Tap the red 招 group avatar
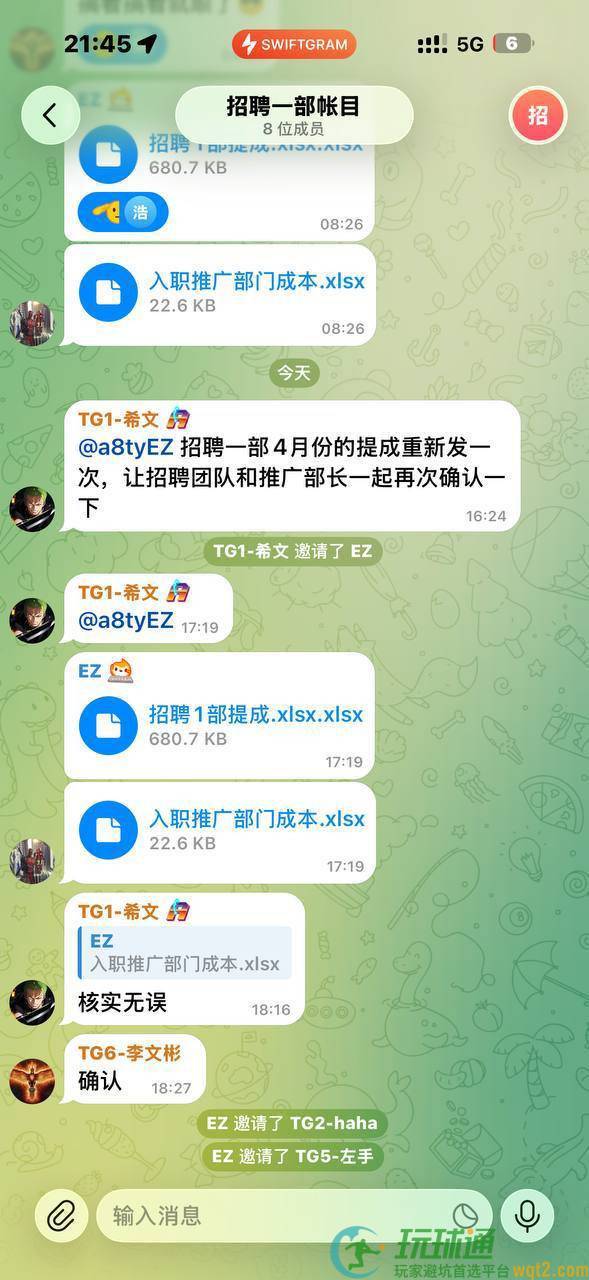This screenshot has width=589, height=1280. pos(538,115)
